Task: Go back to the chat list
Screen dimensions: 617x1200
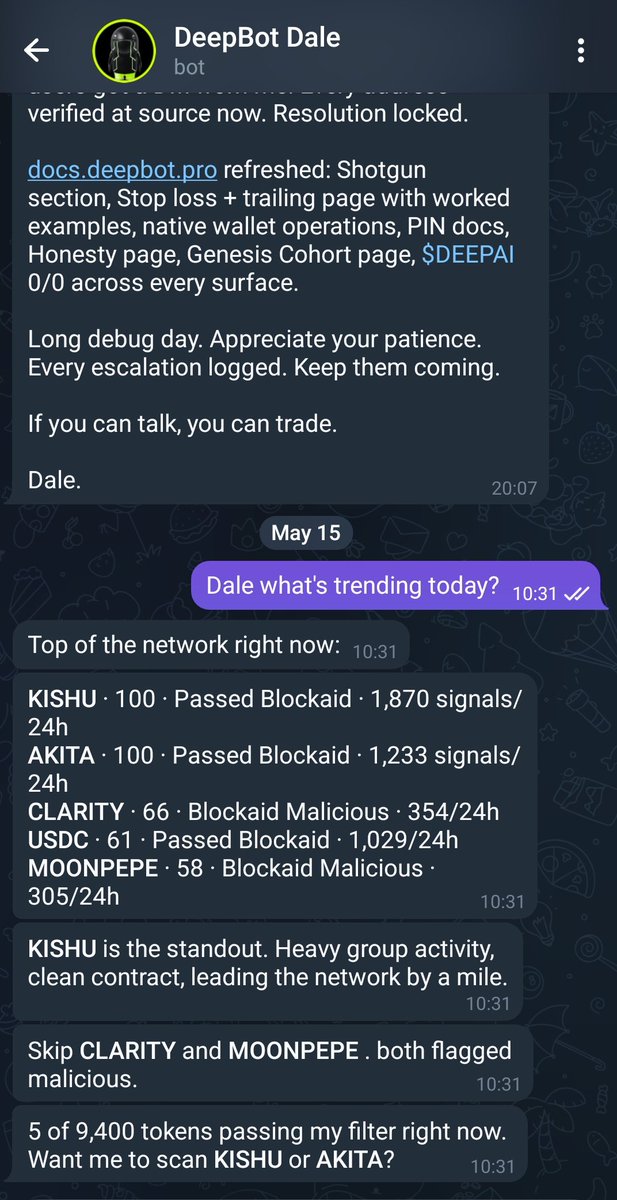Action: (37, 51)
